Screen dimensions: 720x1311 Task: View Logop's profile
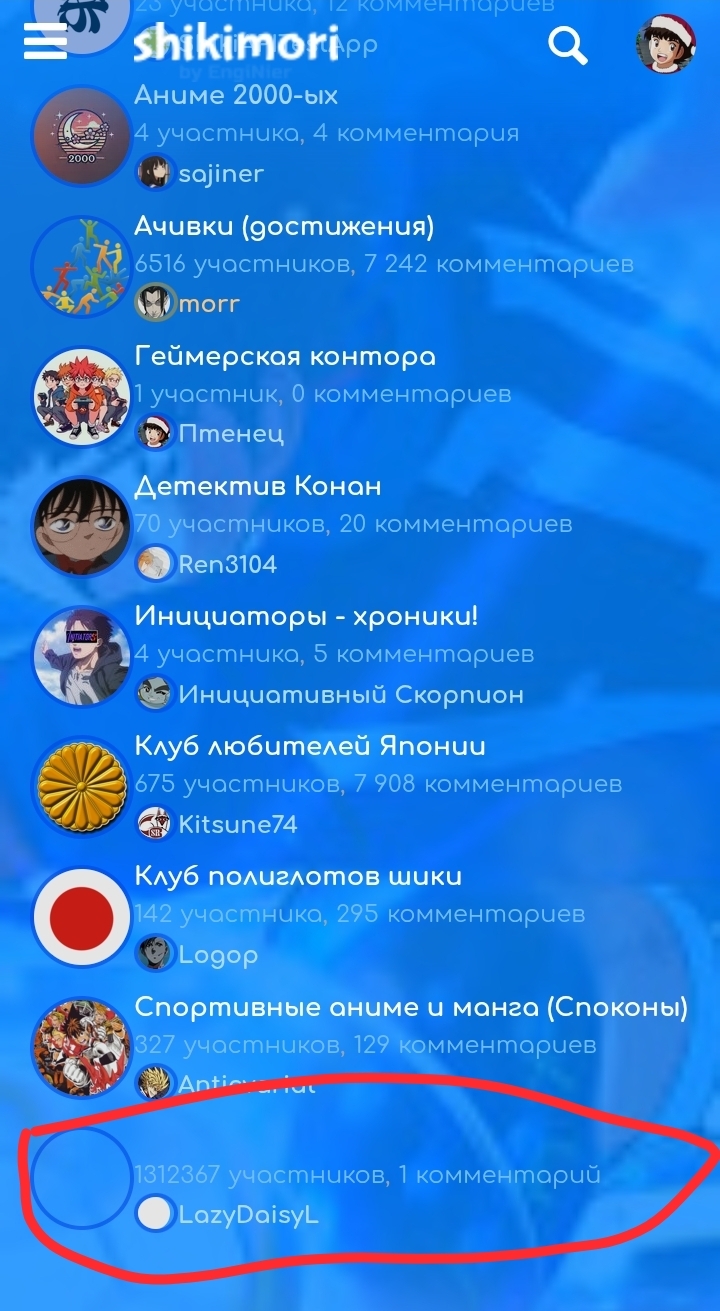pyautogui.click(x=218, y=955)
